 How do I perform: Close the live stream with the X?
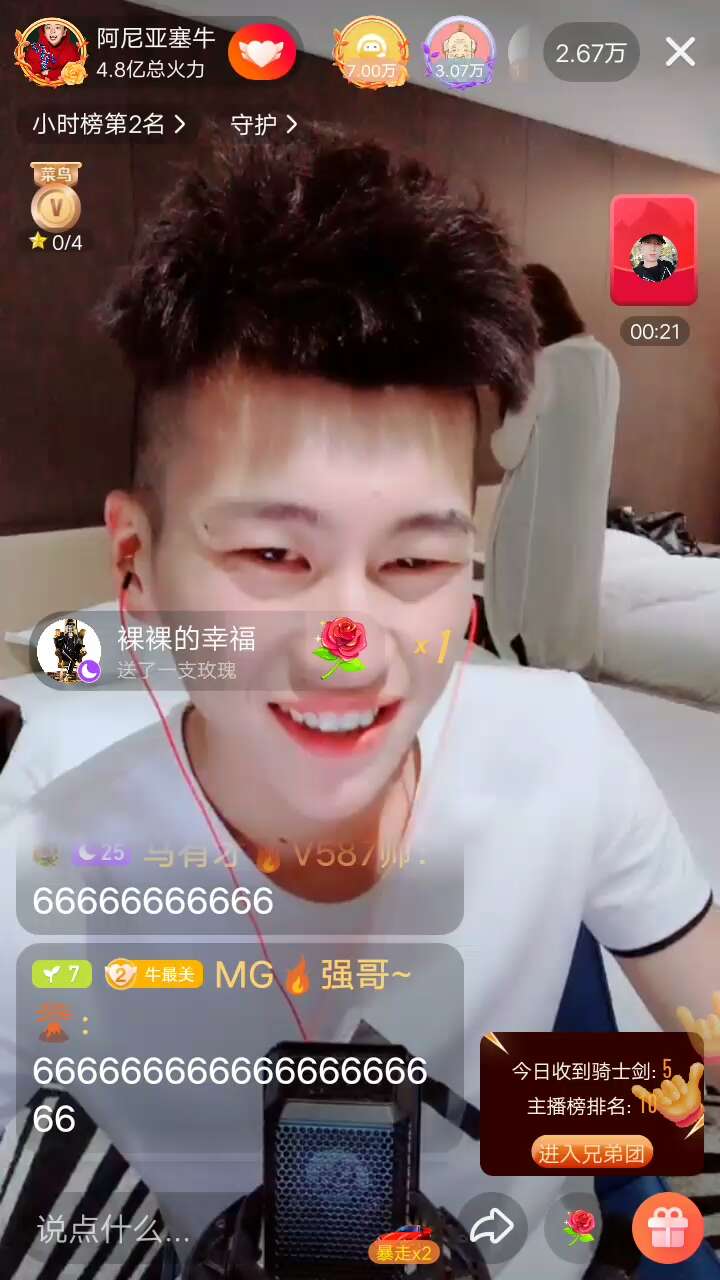(x=681, y=52)
